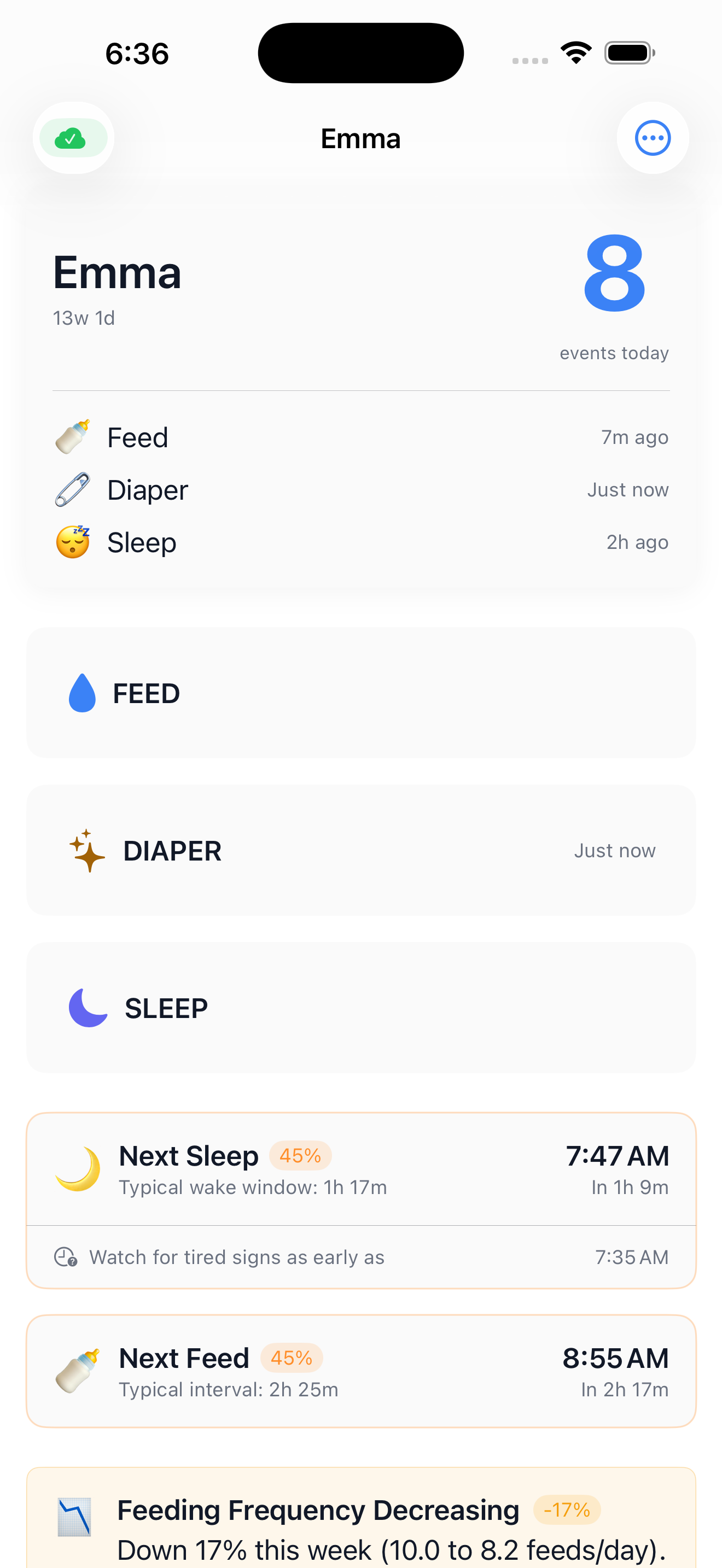Tap the 45% confidence badge on Next Sleep
This screenshot has height=1568, width=722.
[x=300, y=1154]
